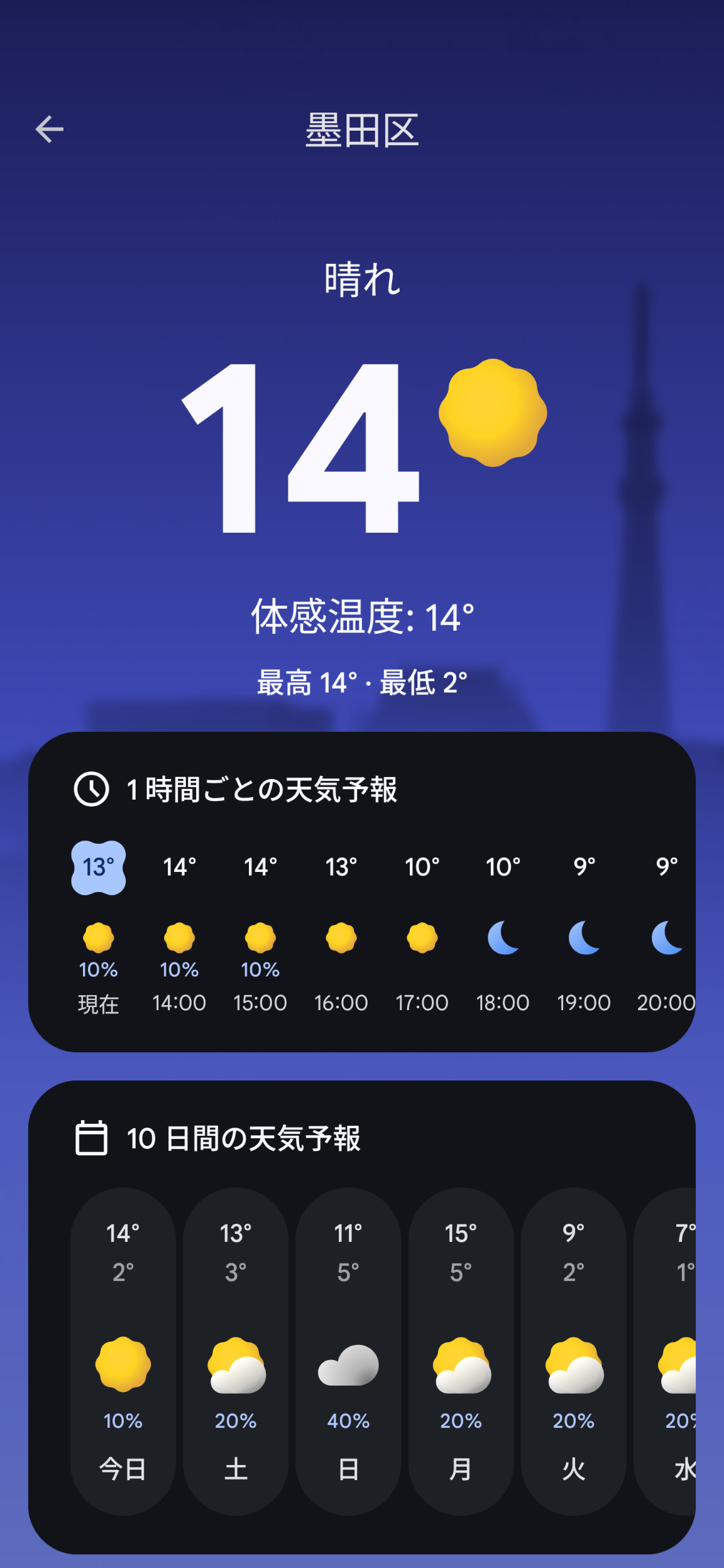This screenshot has height=1568, width=724.
Task: Expand the Tuesday (火) forecast card
Action: coord(573,1351)
